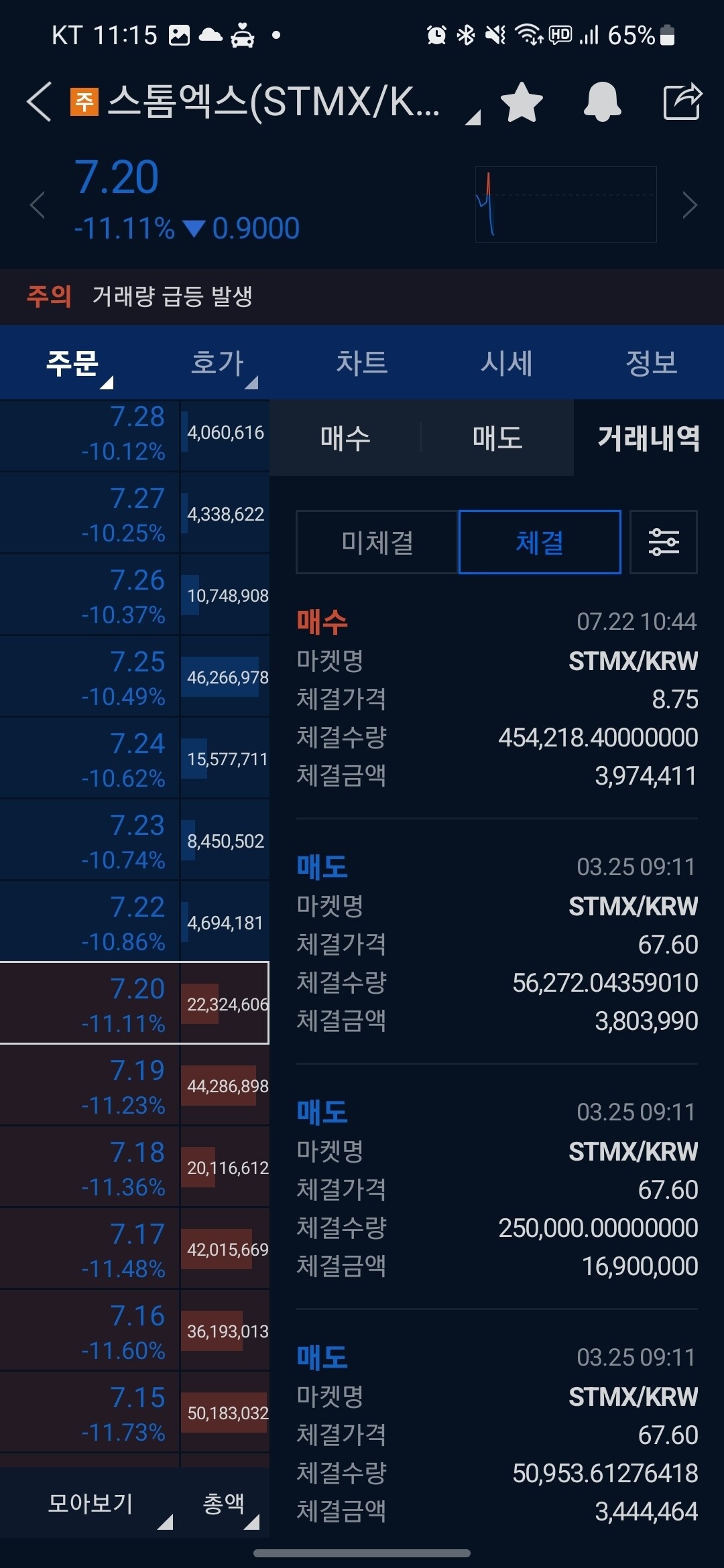Viewport: 724px width, 1568px height.
Task: Switch to the 차트 tab
Action: tap(362, 362)
